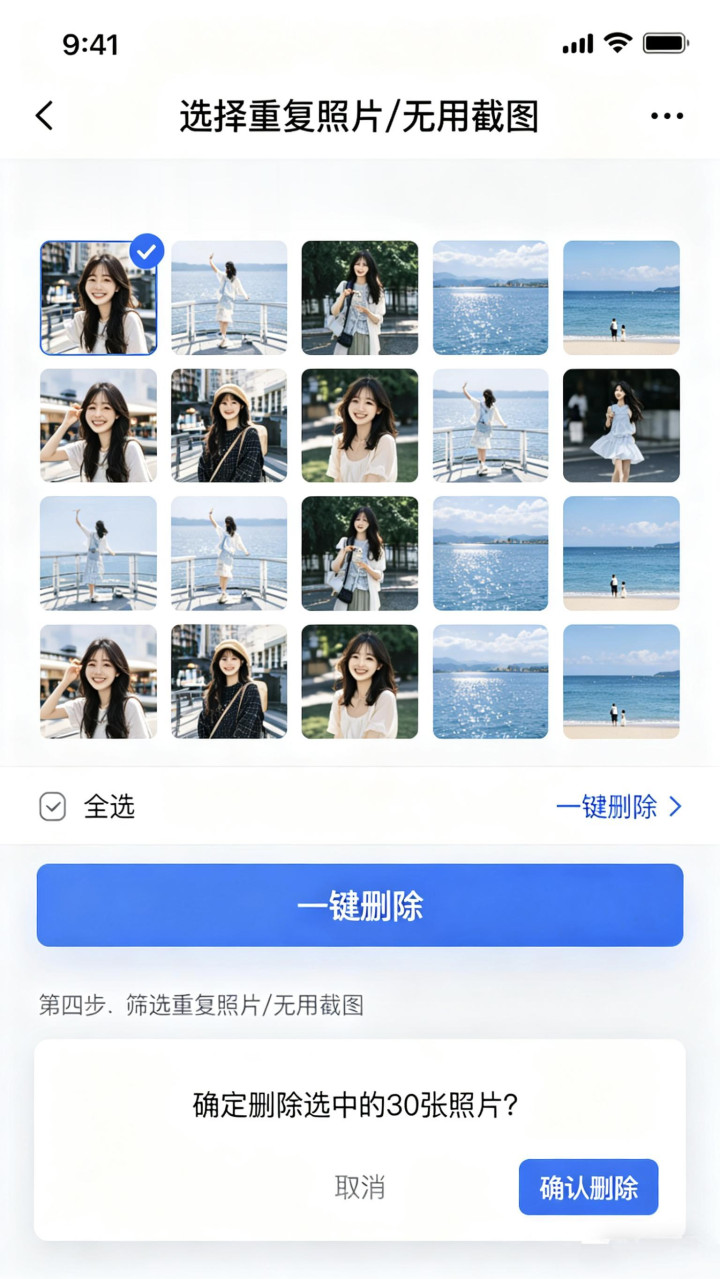Screen dimensions: 720x1279
Task: Tick the 全选 checkbox
Action: (53, 807)
